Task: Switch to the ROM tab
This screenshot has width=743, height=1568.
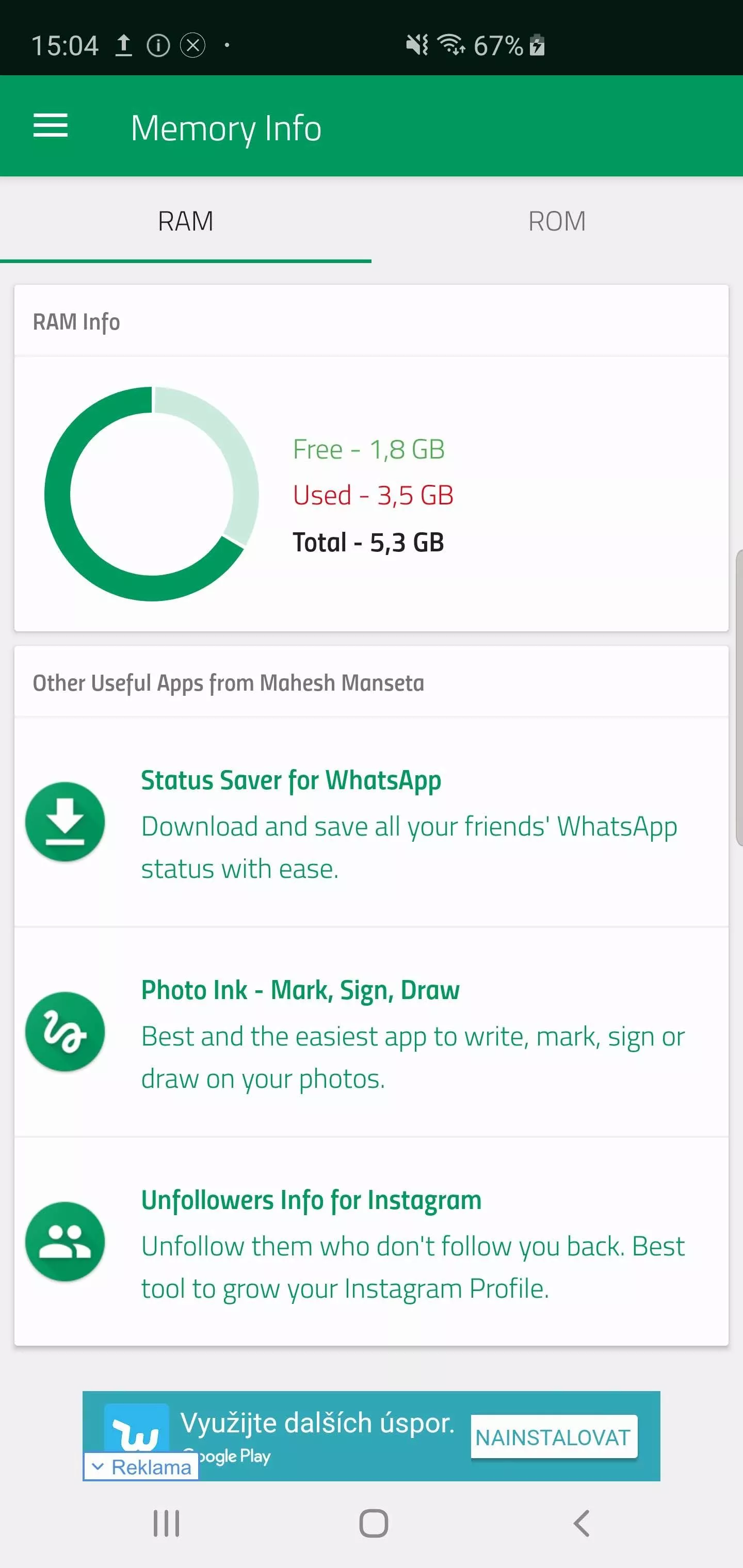Action: tap(557, 221)
